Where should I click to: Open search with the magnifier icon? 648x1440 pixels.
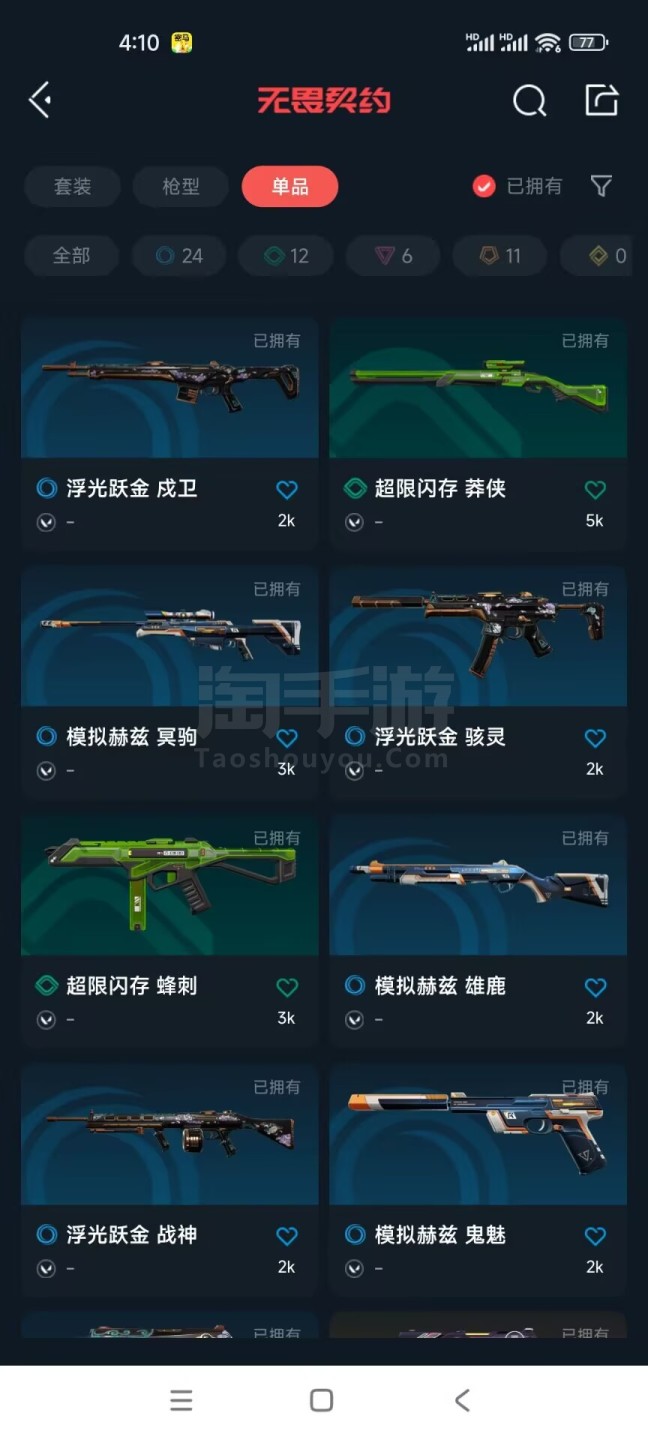(529, 100)
